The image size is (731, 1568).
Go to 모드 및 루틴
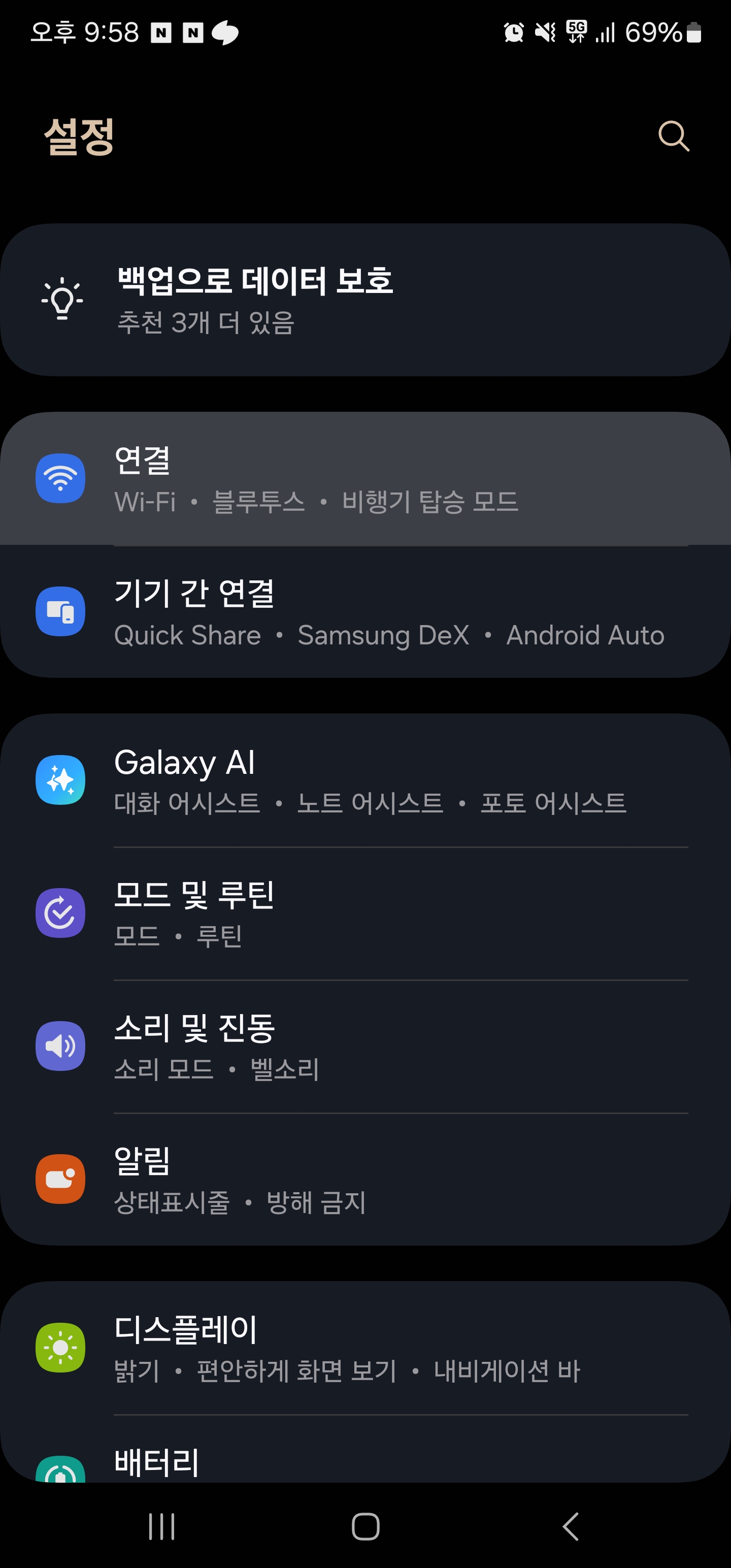[x=365, y=913]
